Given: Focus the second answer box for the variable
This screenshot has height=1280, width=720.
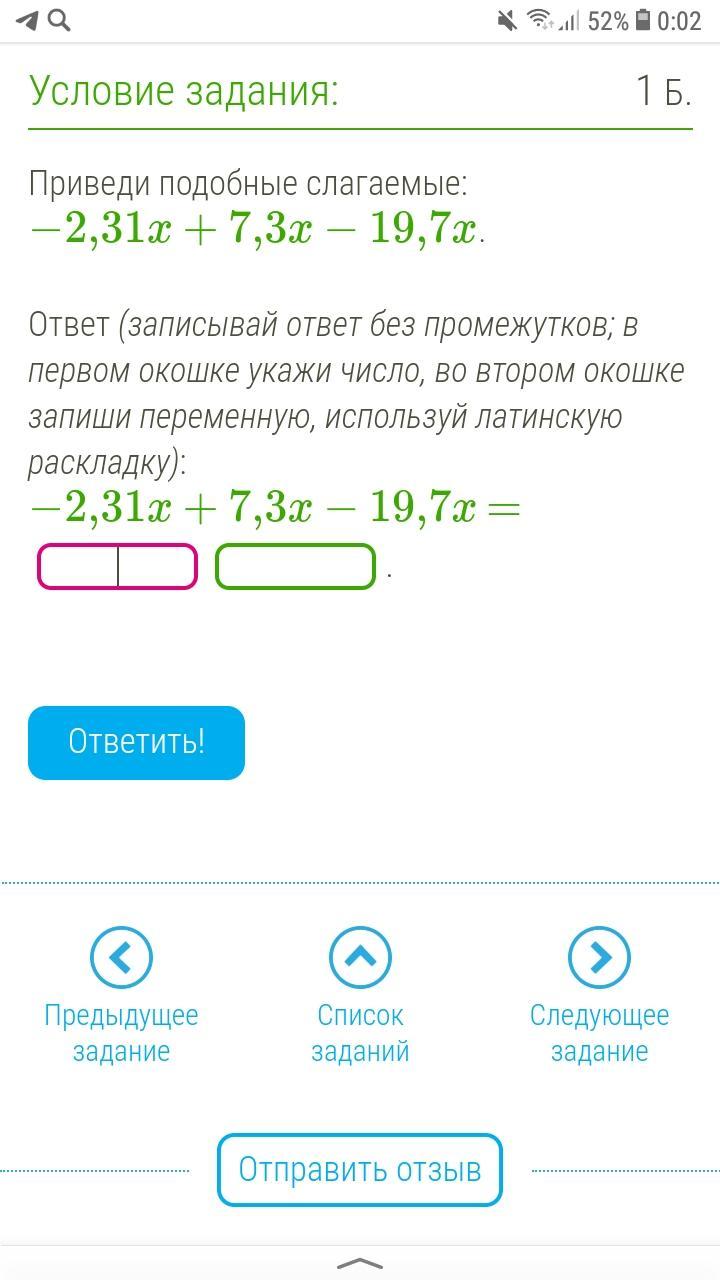Looking at the screenshot, I should click(295, 566).
